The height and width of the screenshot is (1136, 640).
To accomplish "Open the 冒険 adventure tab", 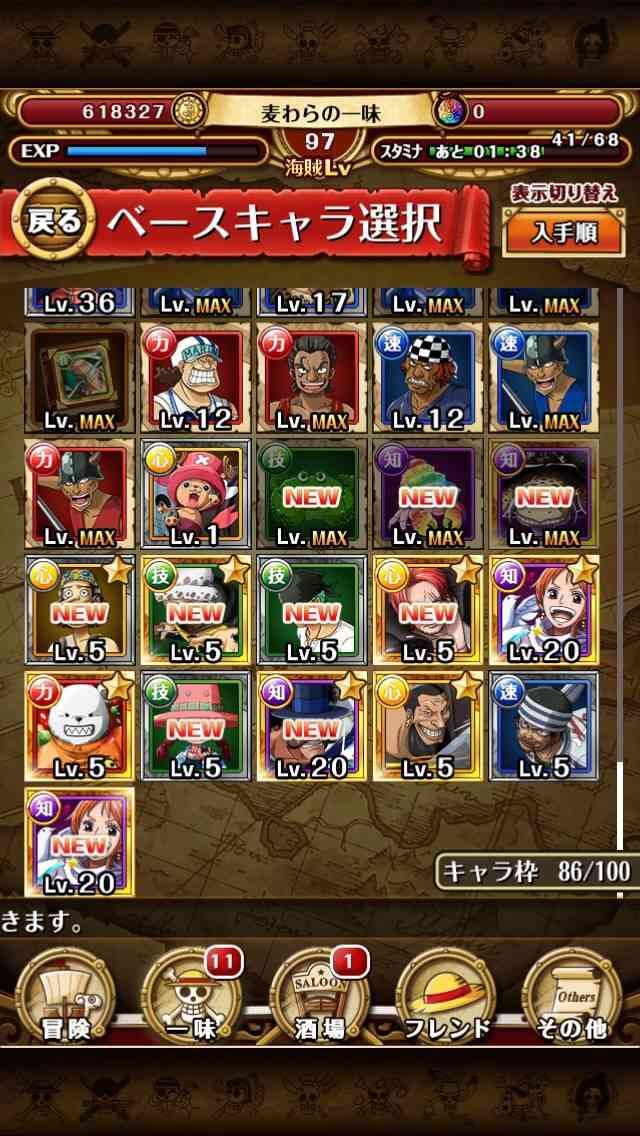I will 66,998.
